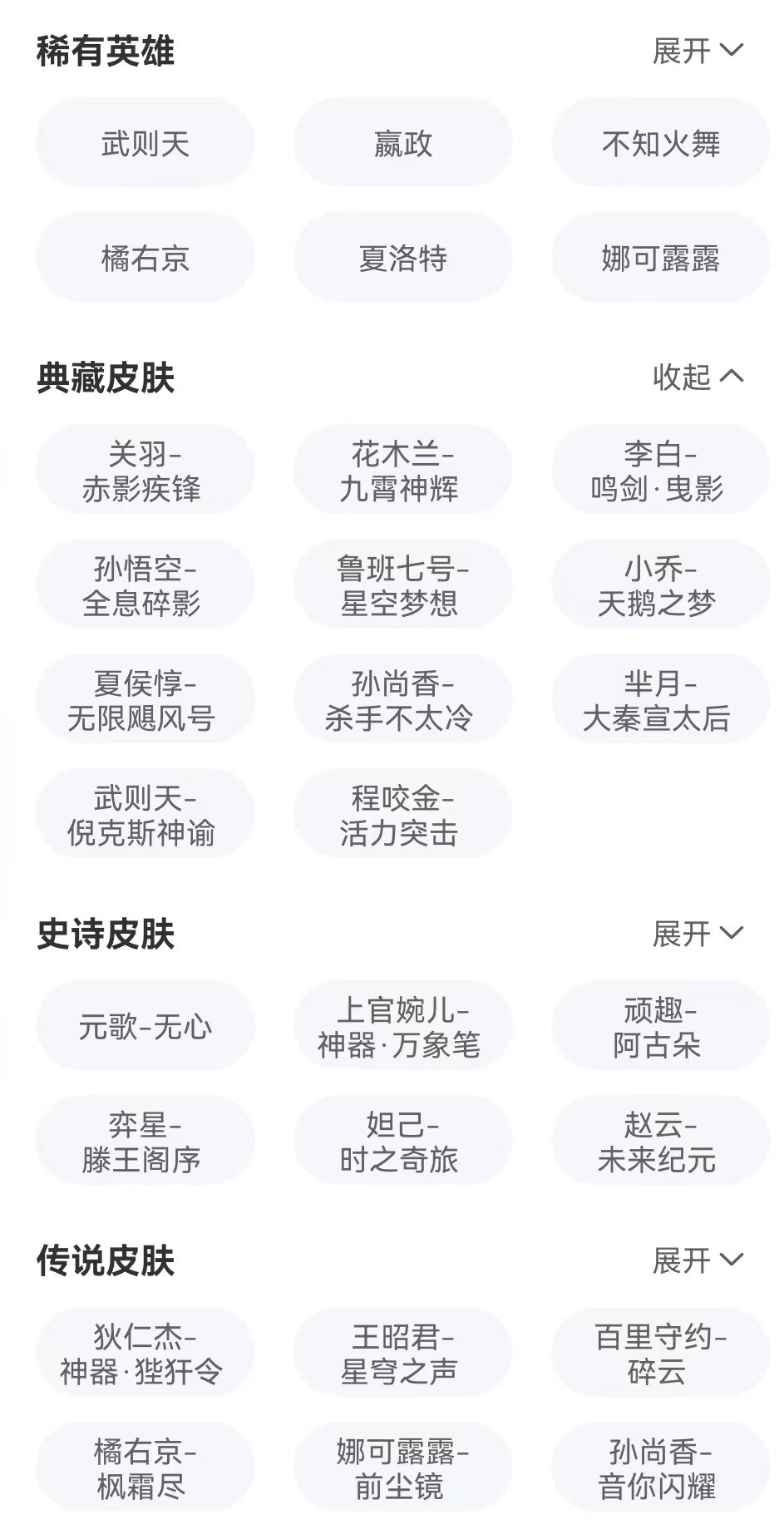This screenshot has width=784, height=1534.
Task: Select the 武则天 hero chip
Action: [x=145, y=144]
